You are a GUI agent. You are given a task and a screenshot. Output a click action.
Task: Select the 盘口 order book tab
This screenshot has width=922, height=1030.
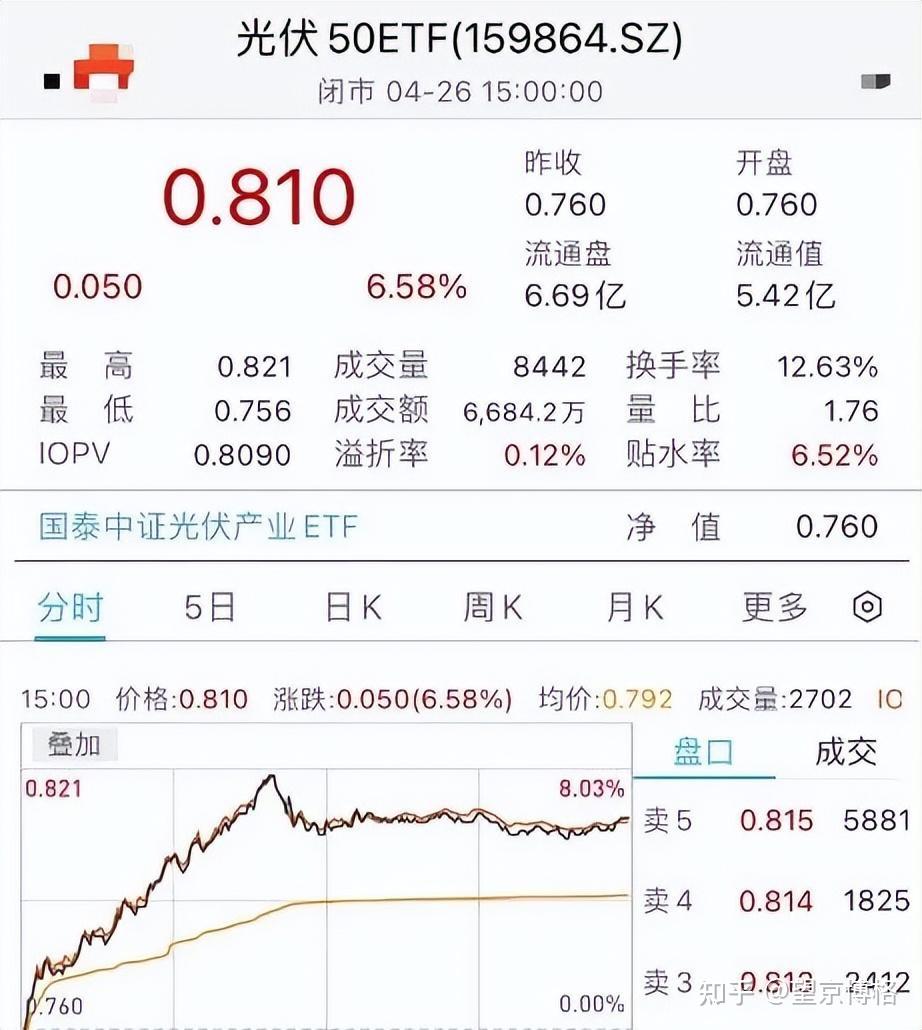point(703,752)
